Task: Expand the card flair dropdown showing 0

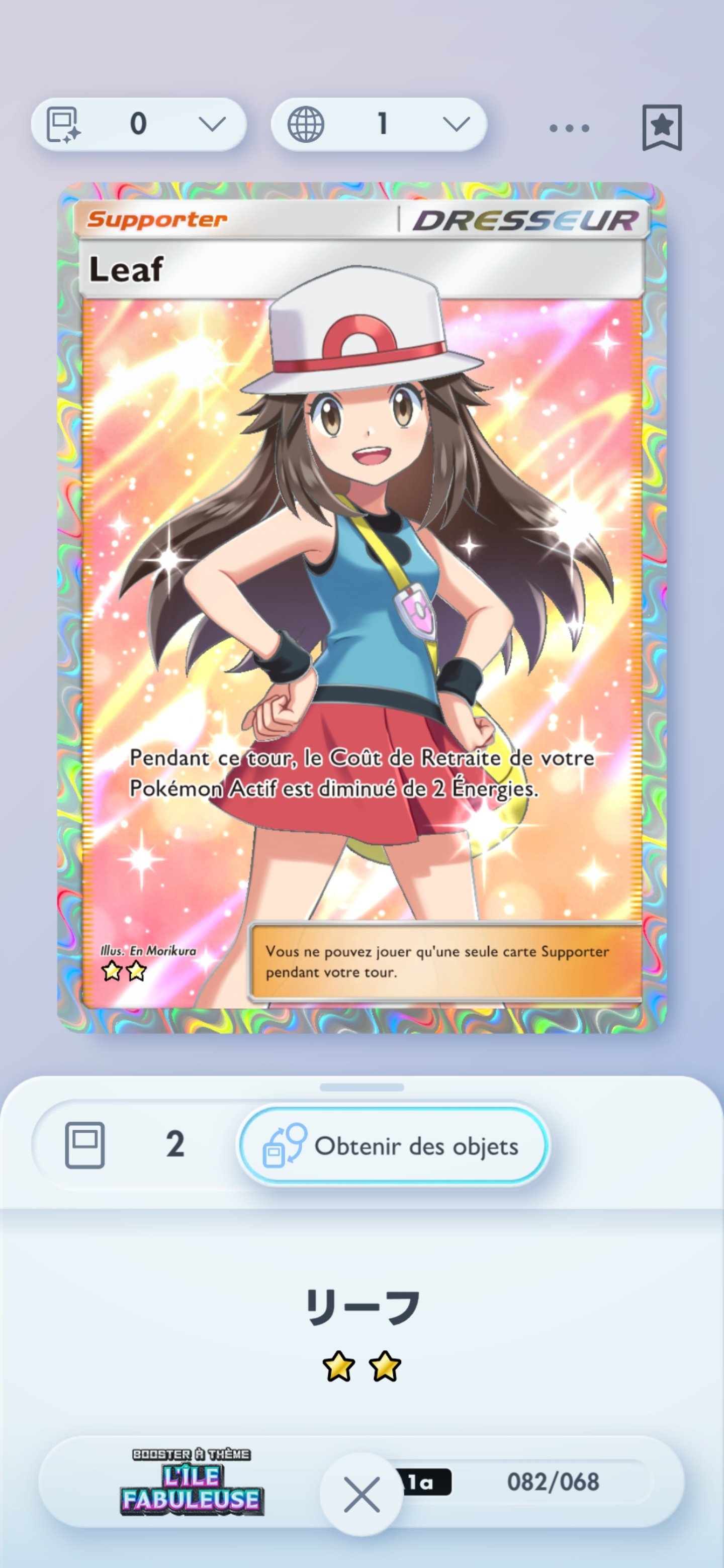Action: pos(139,124)
